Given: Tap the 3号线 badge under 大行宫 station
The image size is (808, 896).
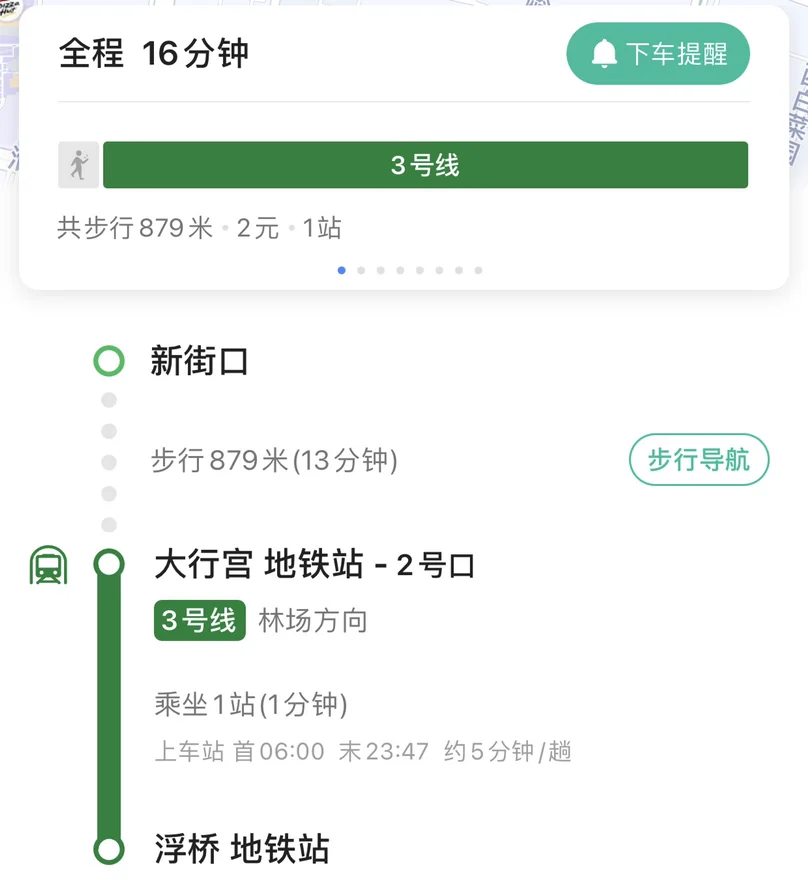Looking at the screenshot, I should (198, 620).
